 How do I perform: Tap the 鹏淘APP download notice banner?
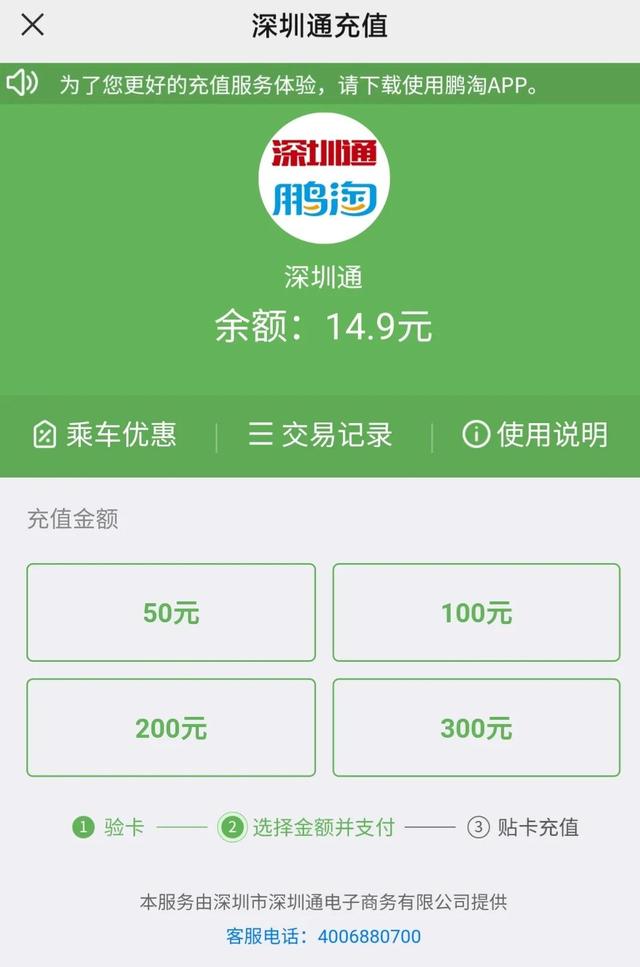coord(300,84)
